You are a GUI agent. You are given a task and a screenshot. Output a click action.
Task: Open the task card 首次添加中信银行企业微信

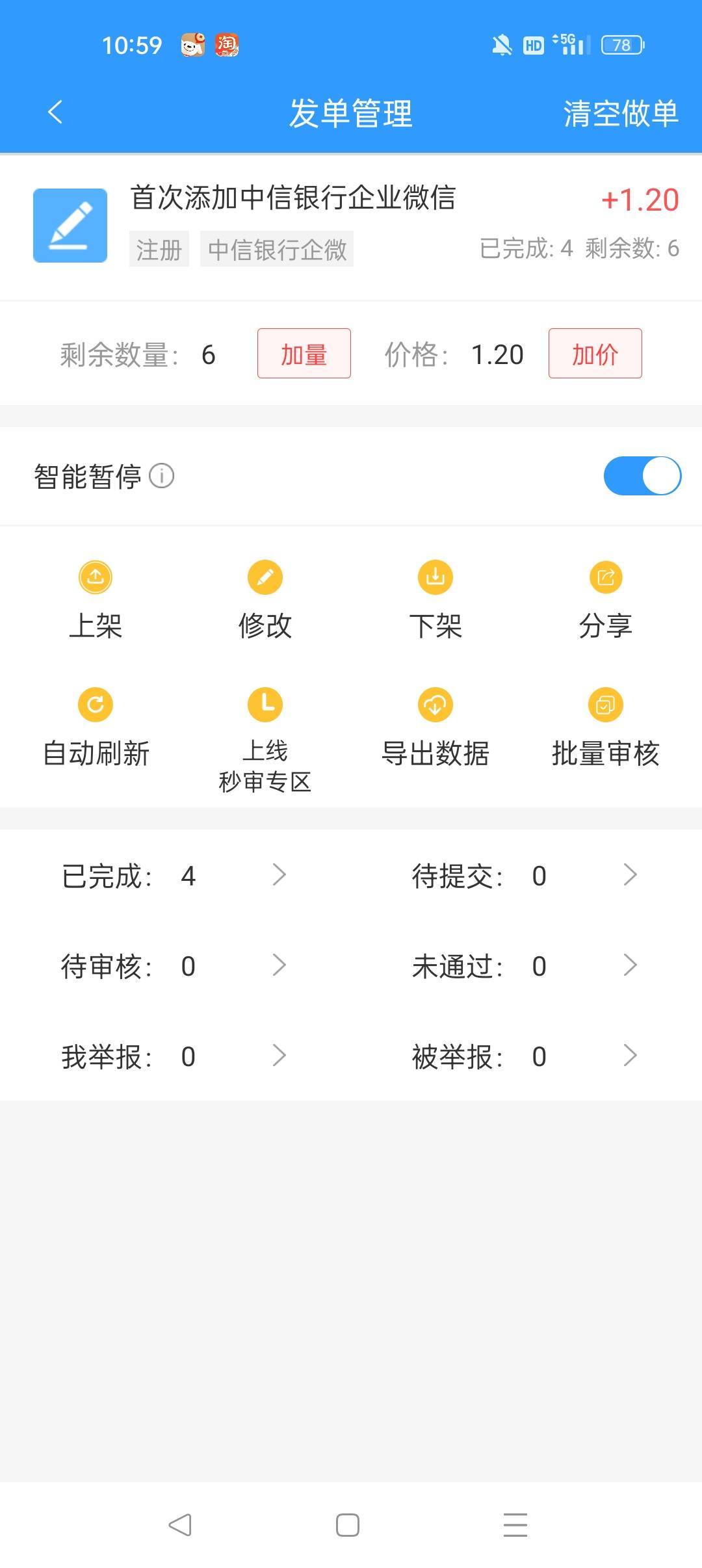point(351,226)
